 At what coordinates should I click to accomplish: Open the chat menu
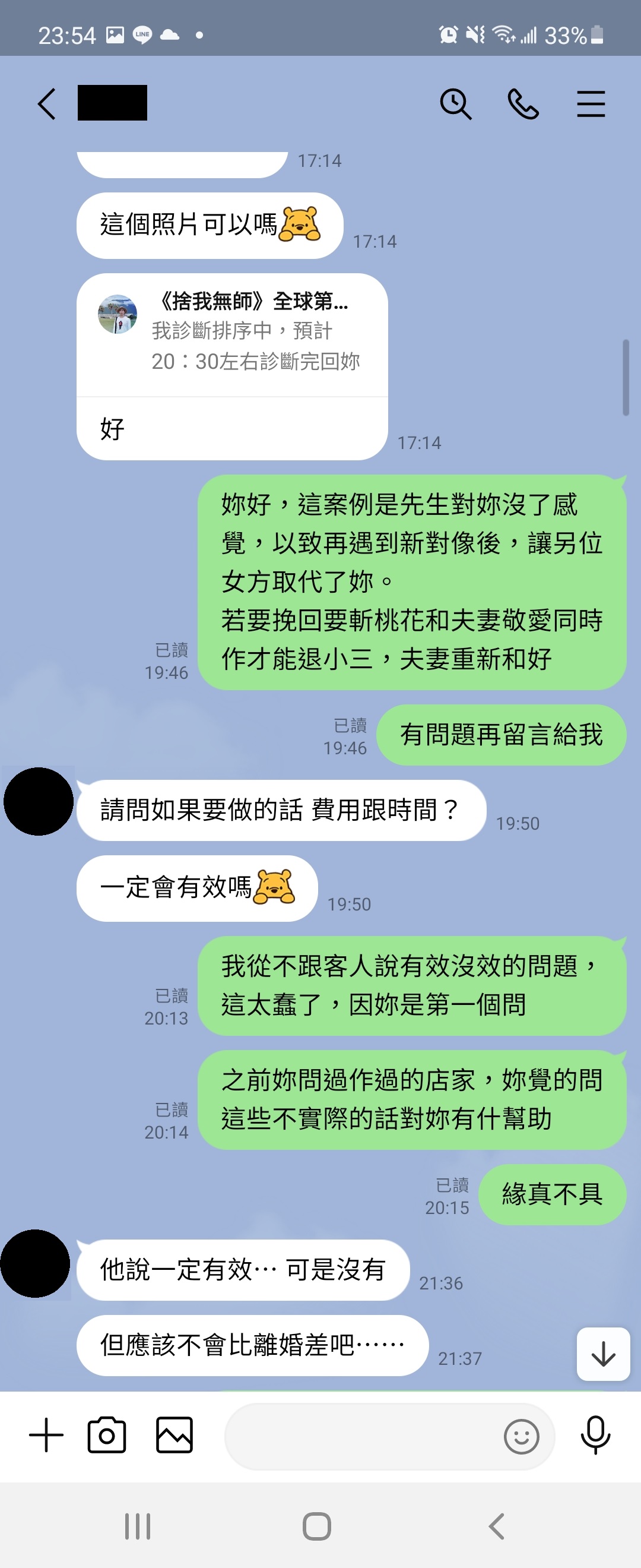click(591, 104)
